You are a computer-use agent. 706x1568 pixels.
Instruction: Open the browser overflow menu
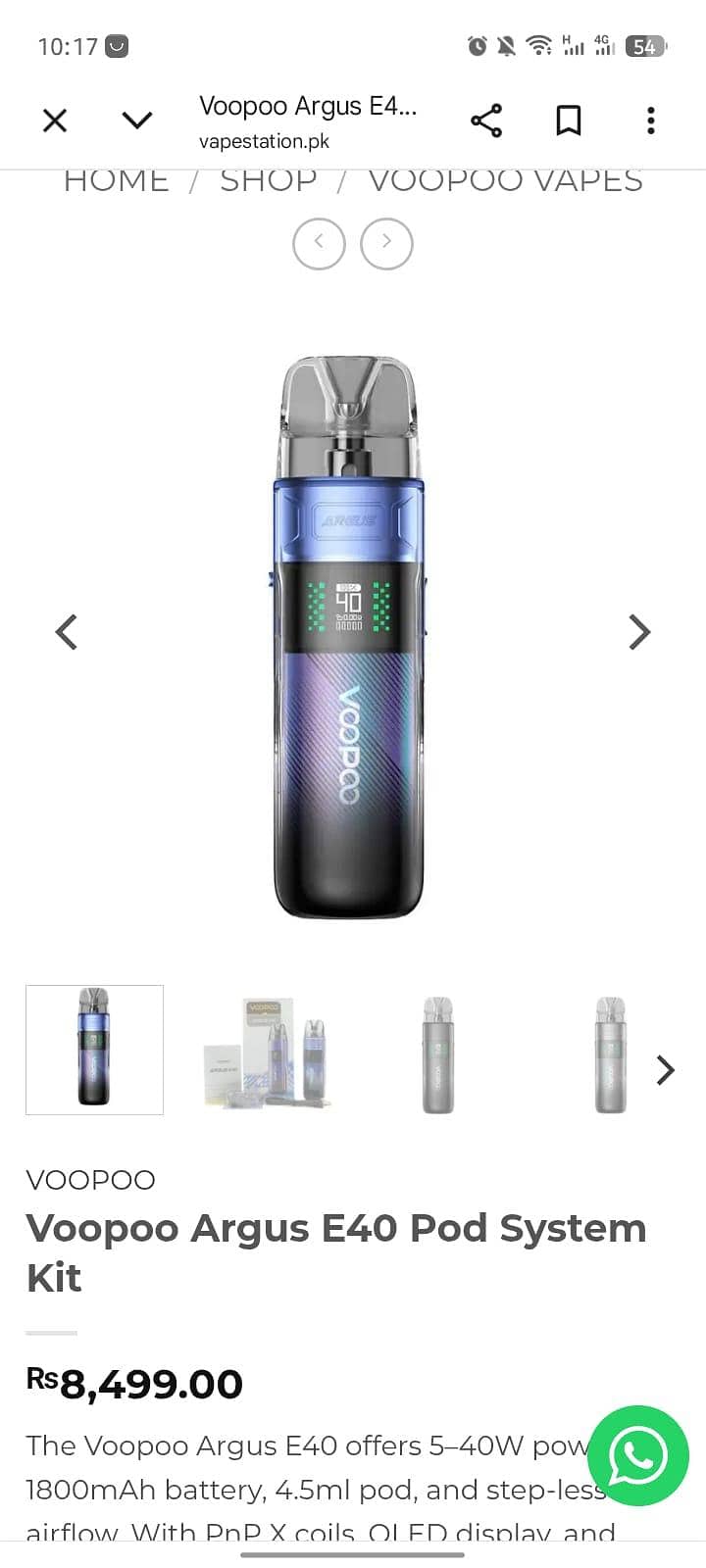(x=650, y=121)
